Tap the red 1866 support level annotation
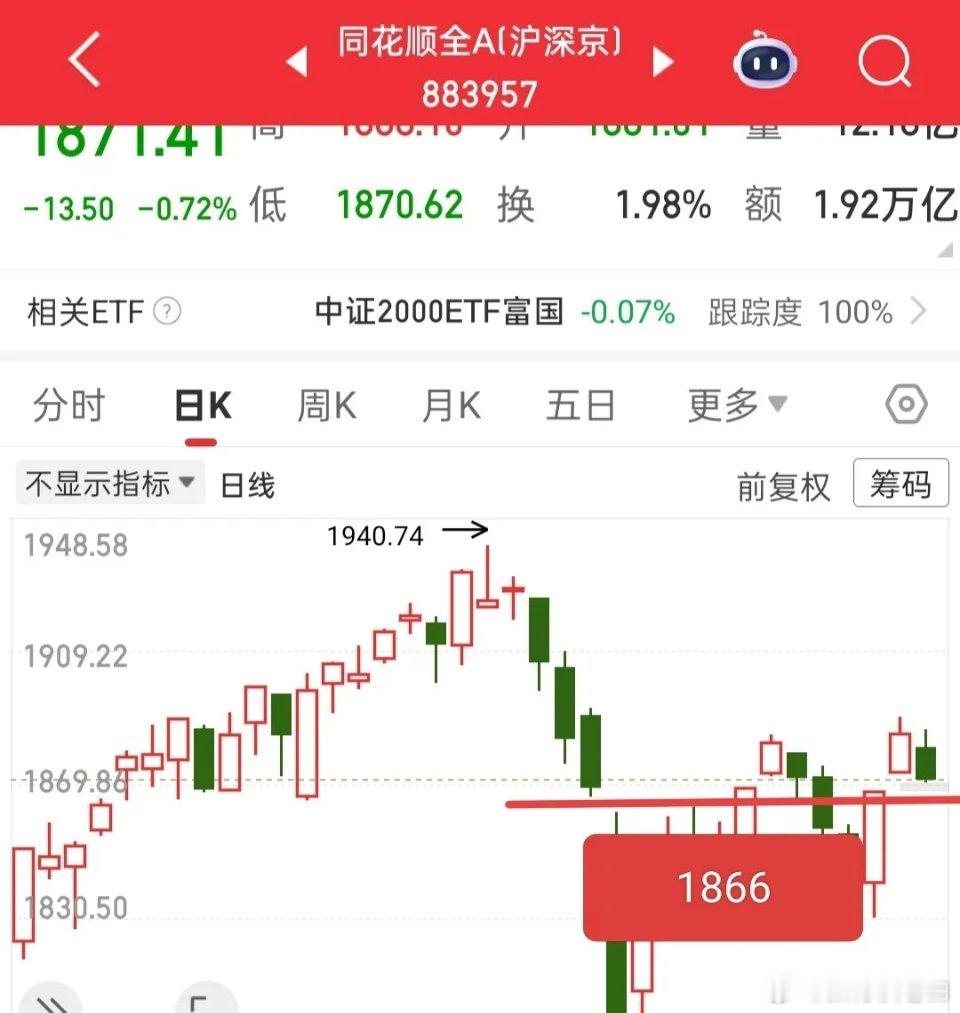Screen dimensions: 960x1013 click(723, 886)
